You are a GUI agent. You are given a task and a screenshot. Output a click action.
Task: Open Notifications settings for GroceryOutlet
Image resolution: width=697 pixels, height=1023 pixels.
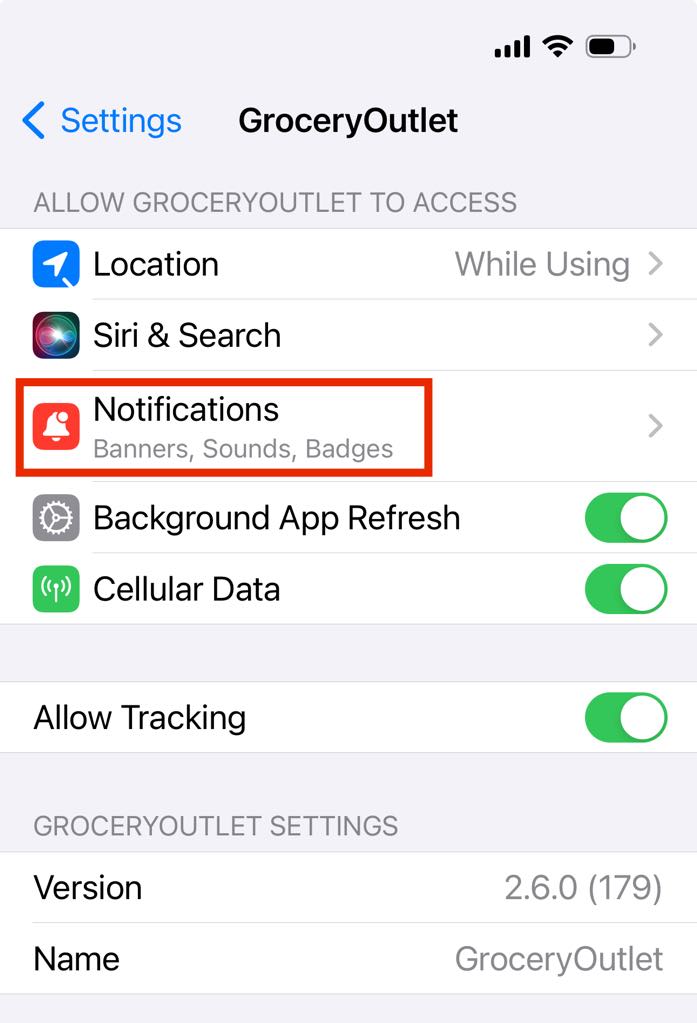pyautogui.click(x=348, y=426)
